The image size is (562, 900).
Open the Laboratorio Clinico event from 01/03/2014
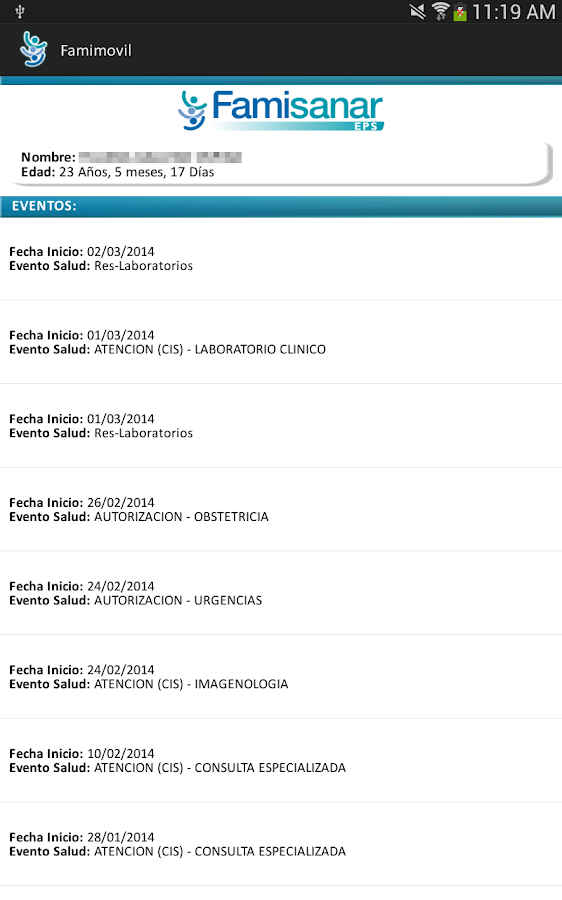pos(281,342)
